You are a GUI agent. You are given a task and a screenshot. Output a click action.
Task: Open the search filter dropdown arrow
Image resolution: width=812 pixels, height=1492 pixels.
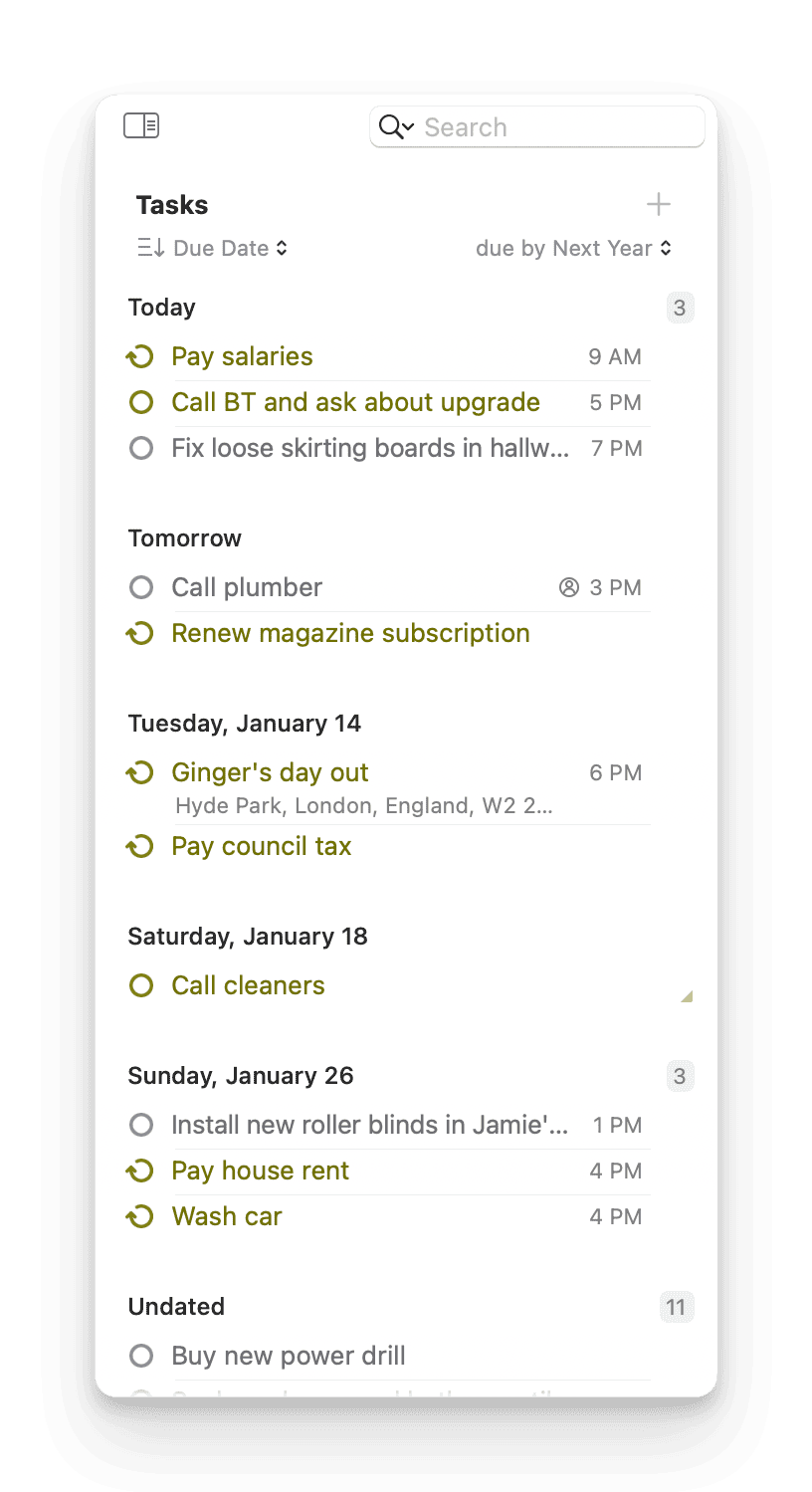pos(407,129)
